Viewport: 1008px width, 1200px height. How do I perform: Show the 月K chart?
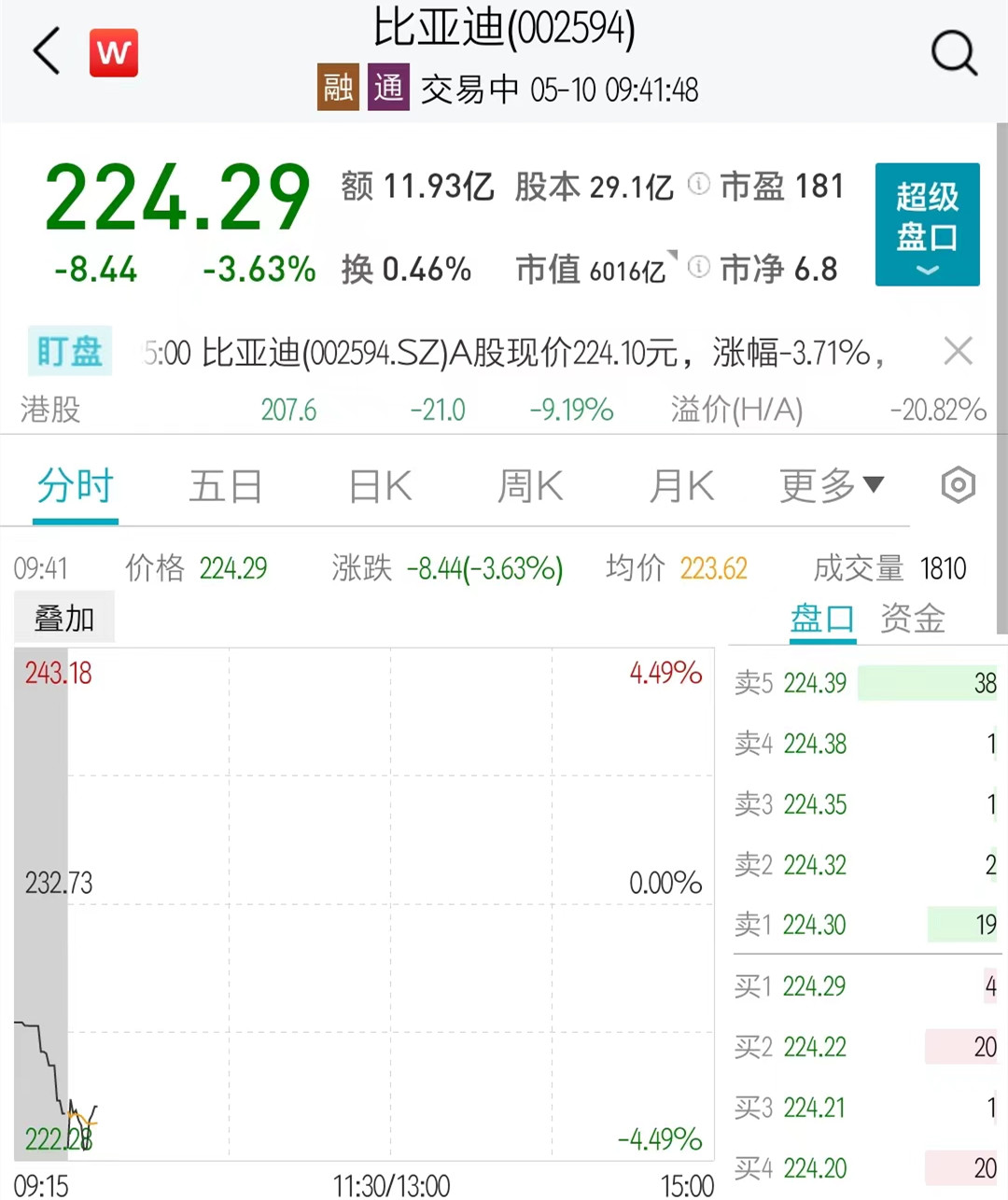point(681,486)
